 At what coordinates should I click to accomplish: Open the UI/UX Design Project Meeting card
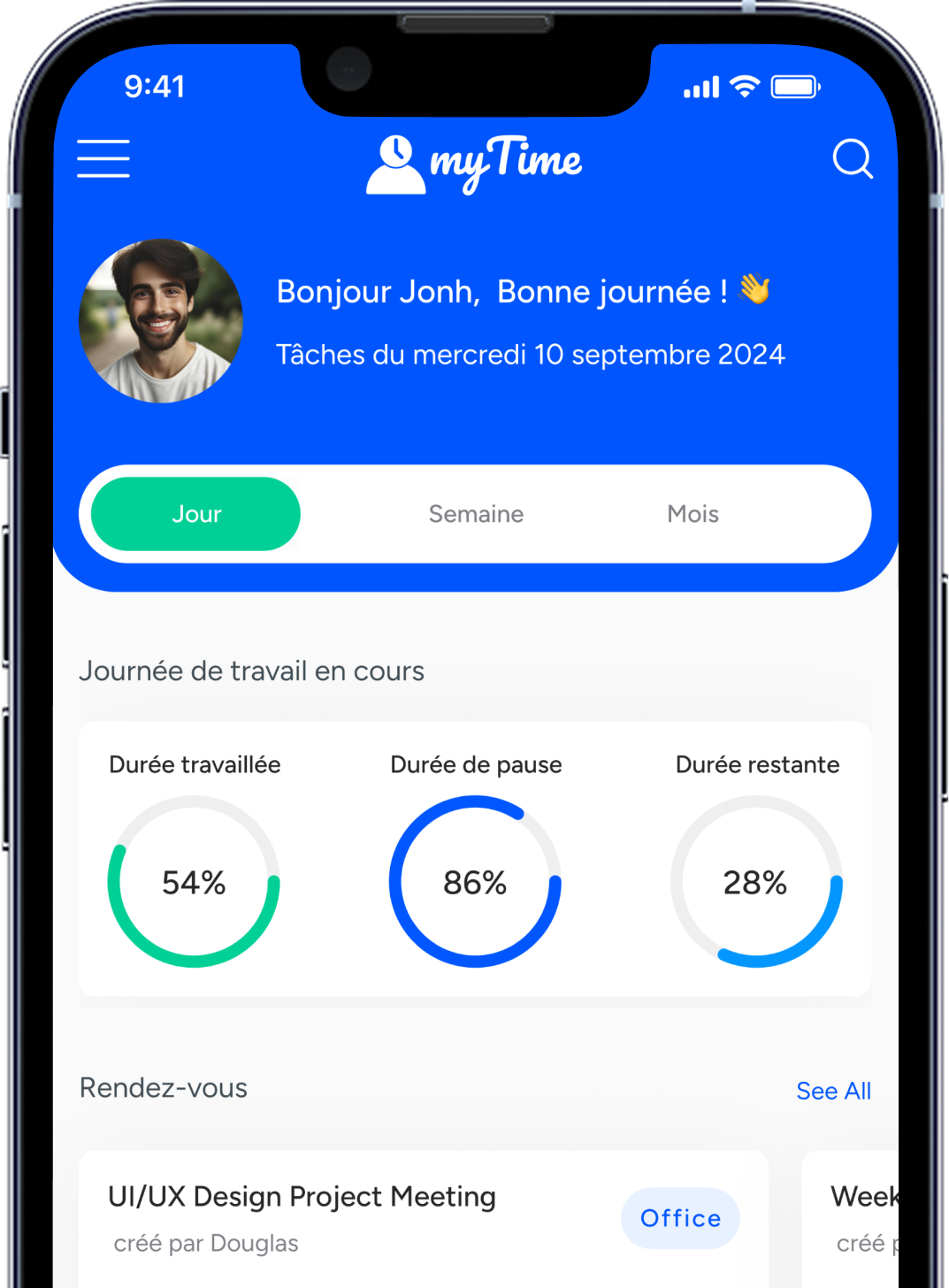pos(354,1216)
